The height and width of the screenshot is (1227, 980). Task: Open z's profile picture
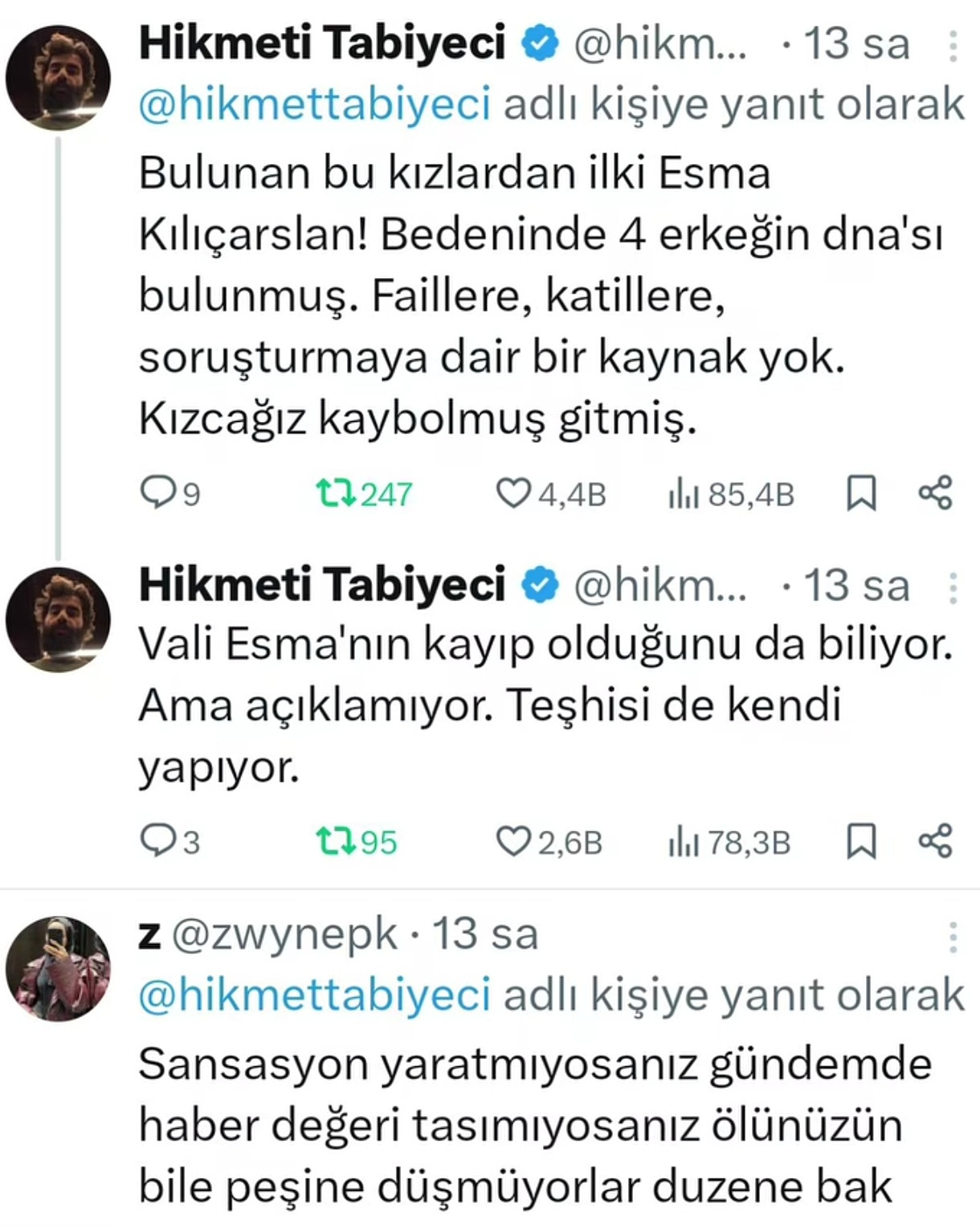tap(58, 968)
